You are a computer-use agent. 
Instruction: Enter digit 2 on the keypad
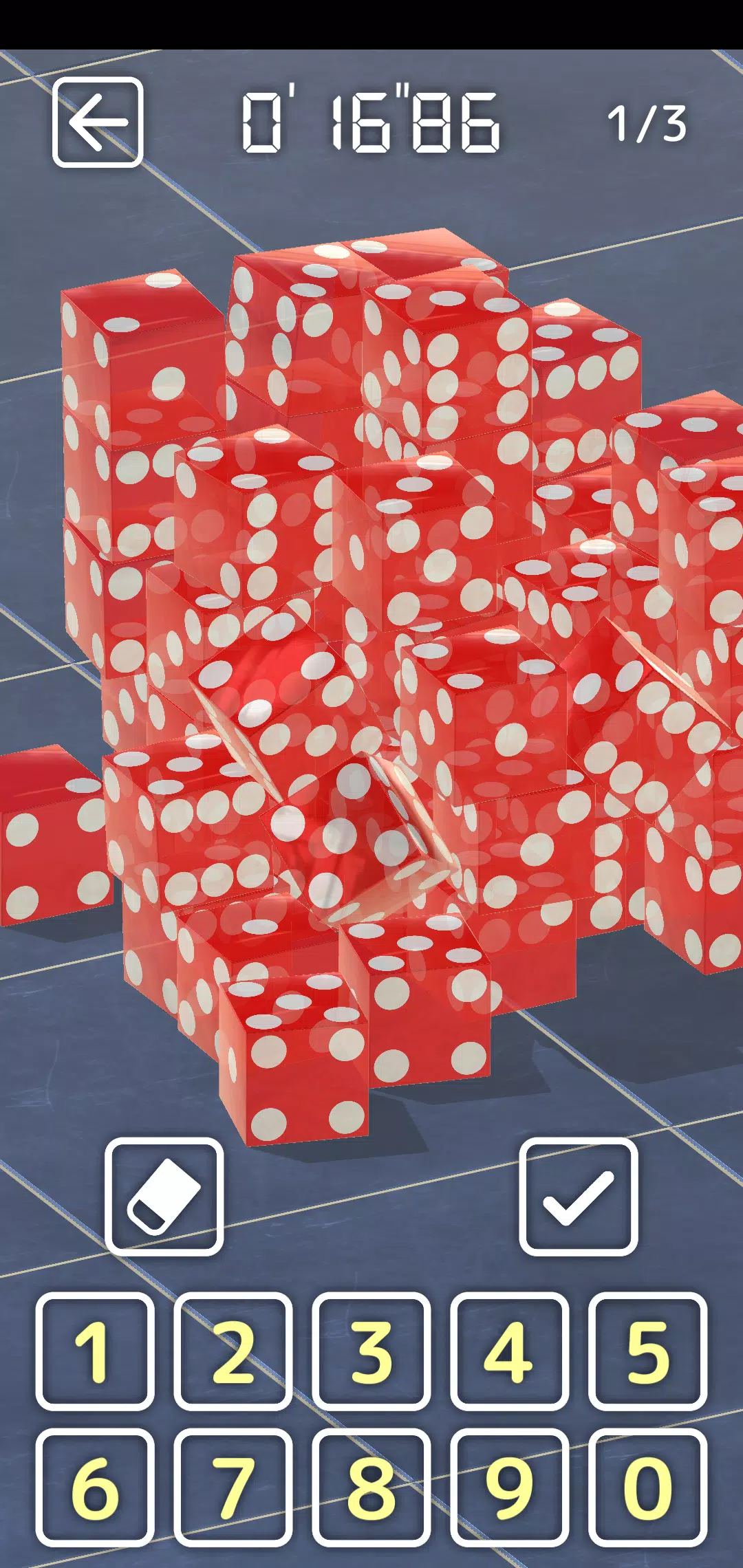233,1351
